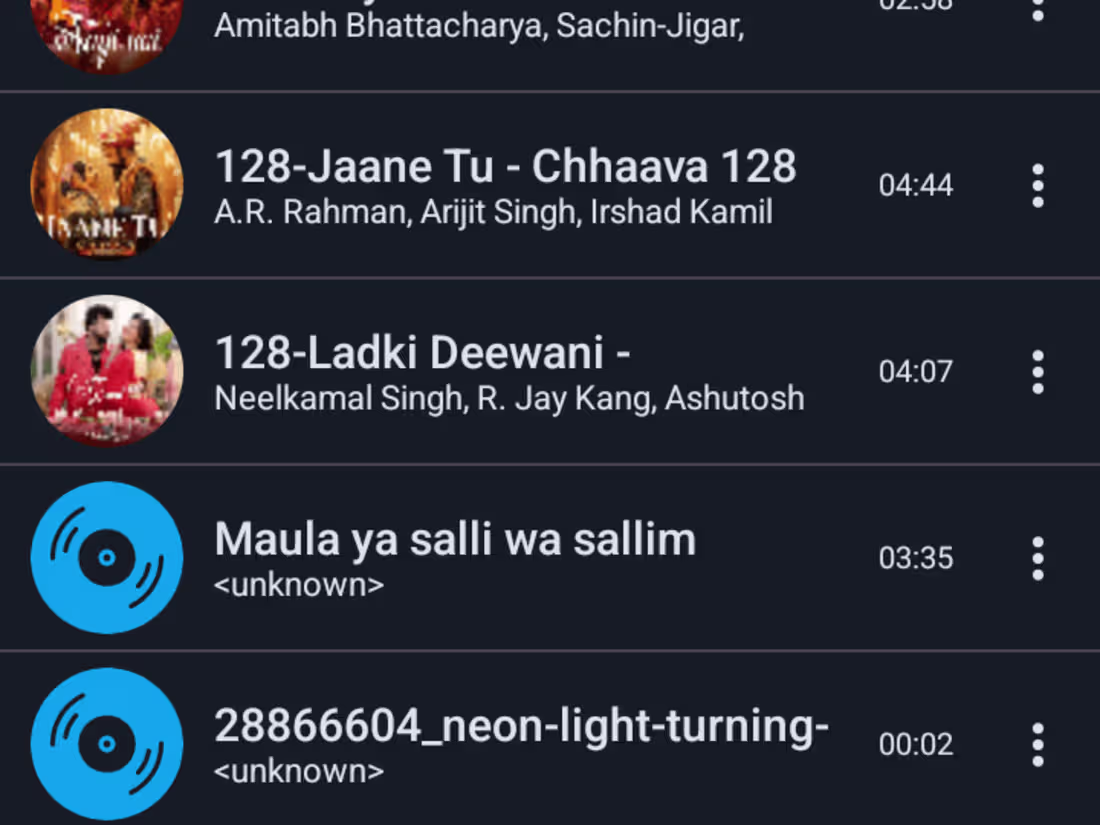The width and height of the screenshot is (1100, 825).
Task: Play Maula ya salli wa sallim
Action: [x=455, y=558]
